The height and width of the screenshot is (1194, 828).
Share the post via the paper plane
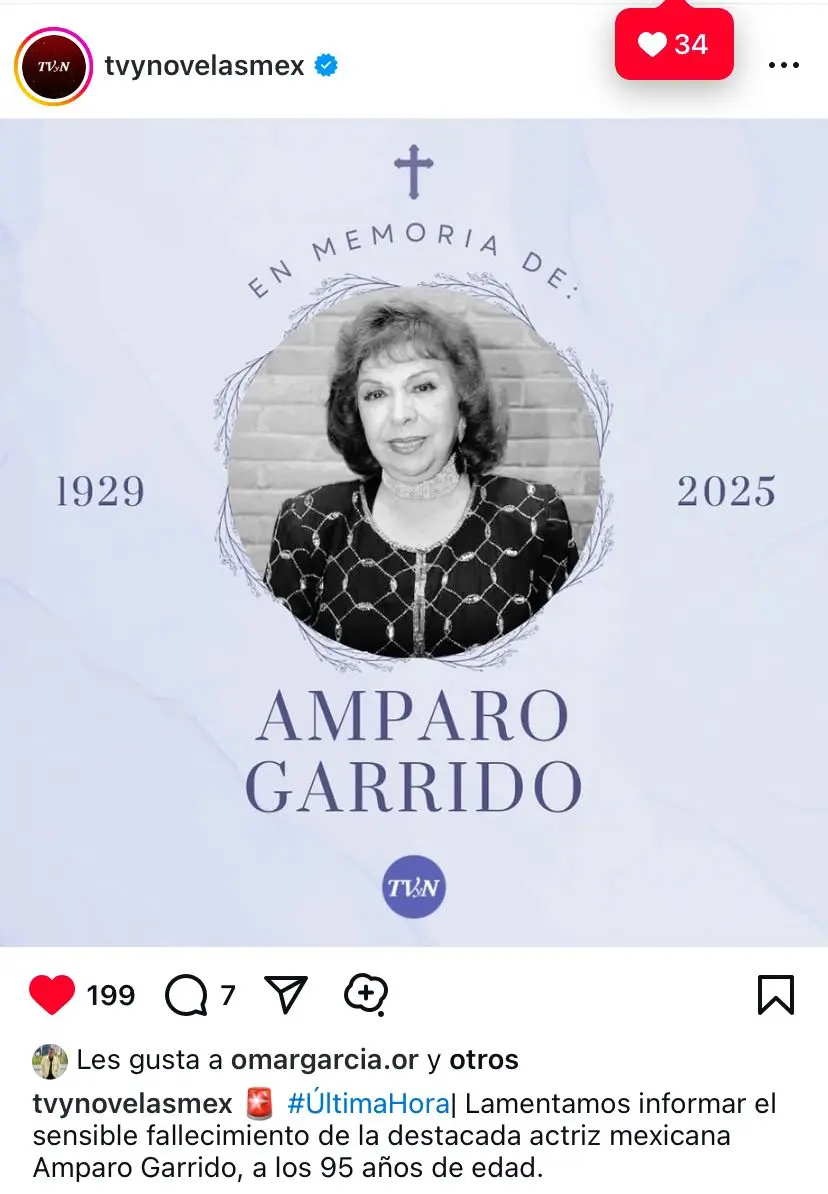click(285, 995)
